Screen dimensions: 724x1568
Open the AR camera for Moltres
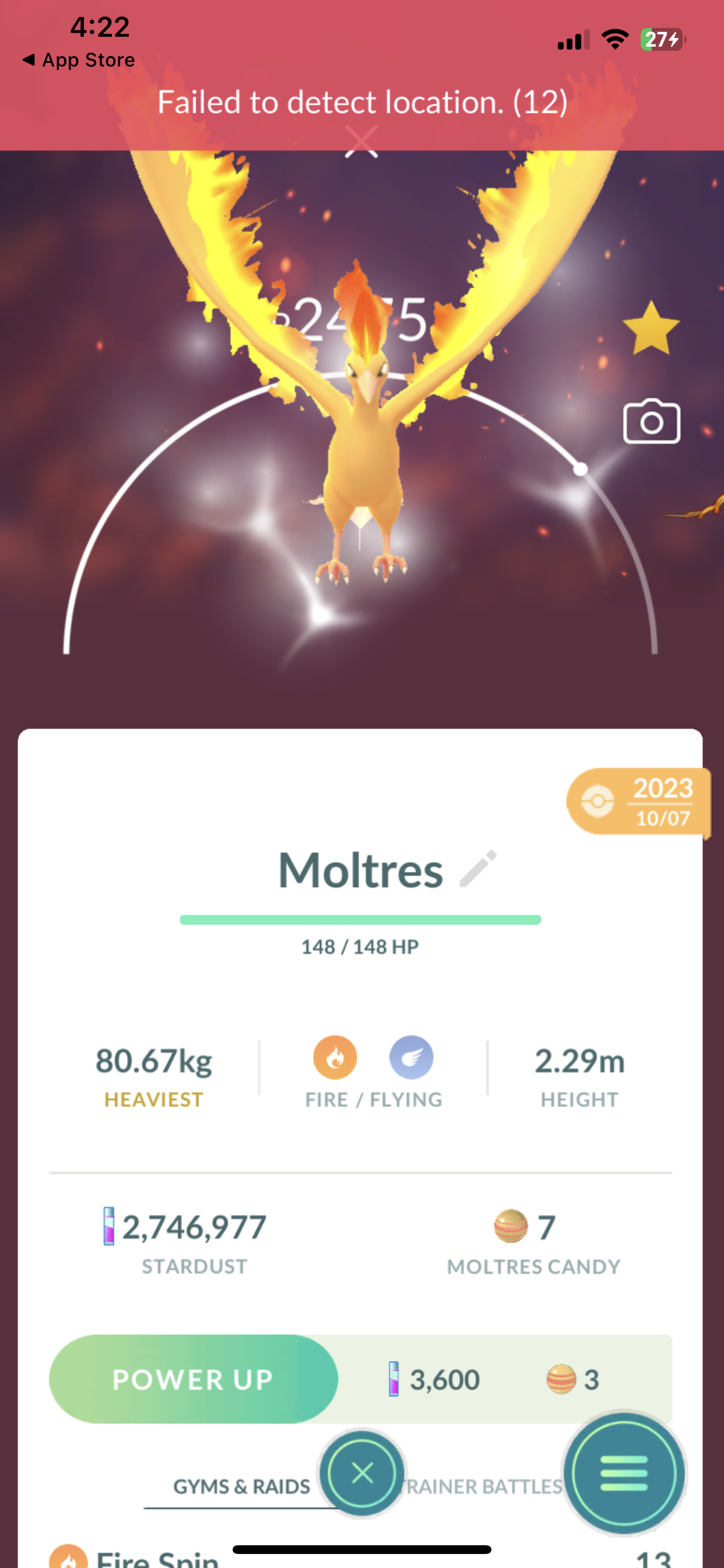651,422
